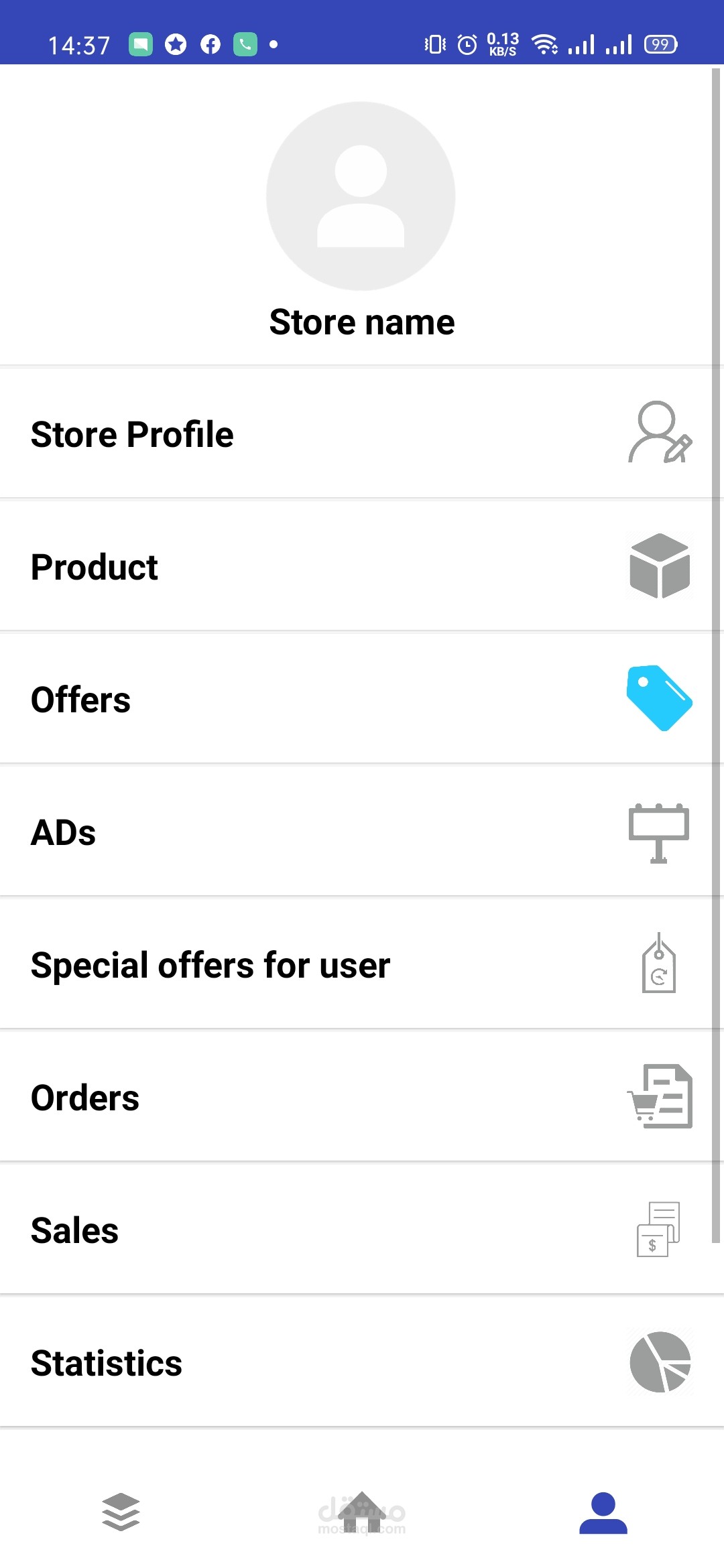Tap the store avatar picture
724x1568 pixels.
pos(361,196)
